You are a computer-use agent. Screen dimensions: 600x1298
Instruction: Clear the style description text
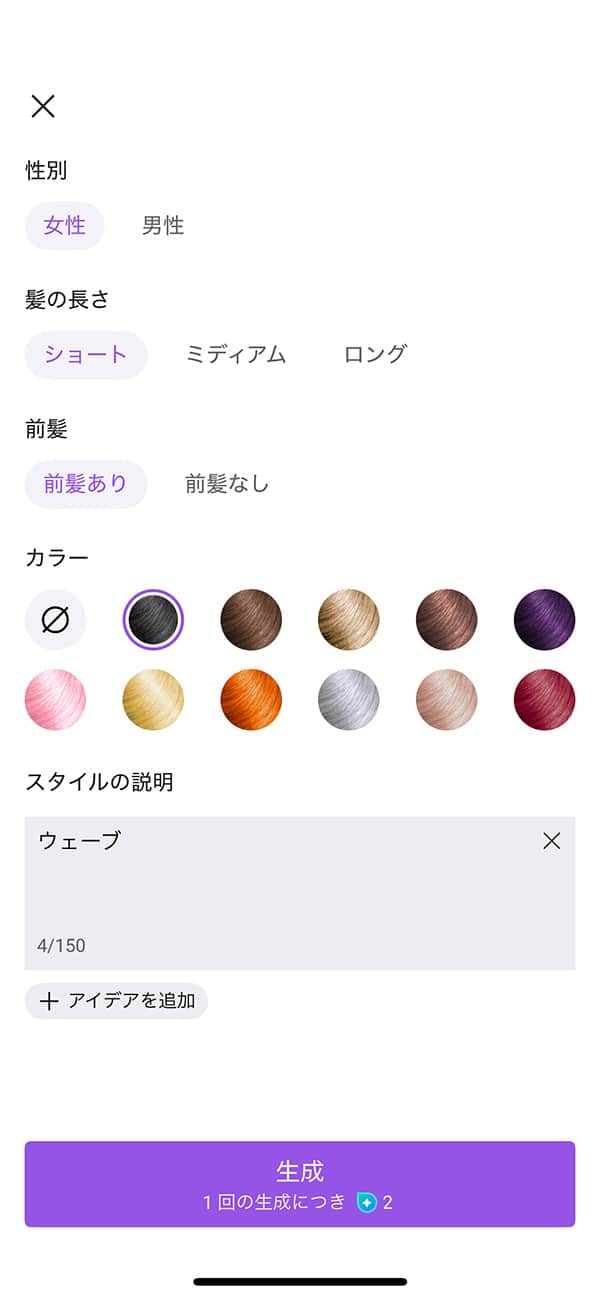coord(551,841)
